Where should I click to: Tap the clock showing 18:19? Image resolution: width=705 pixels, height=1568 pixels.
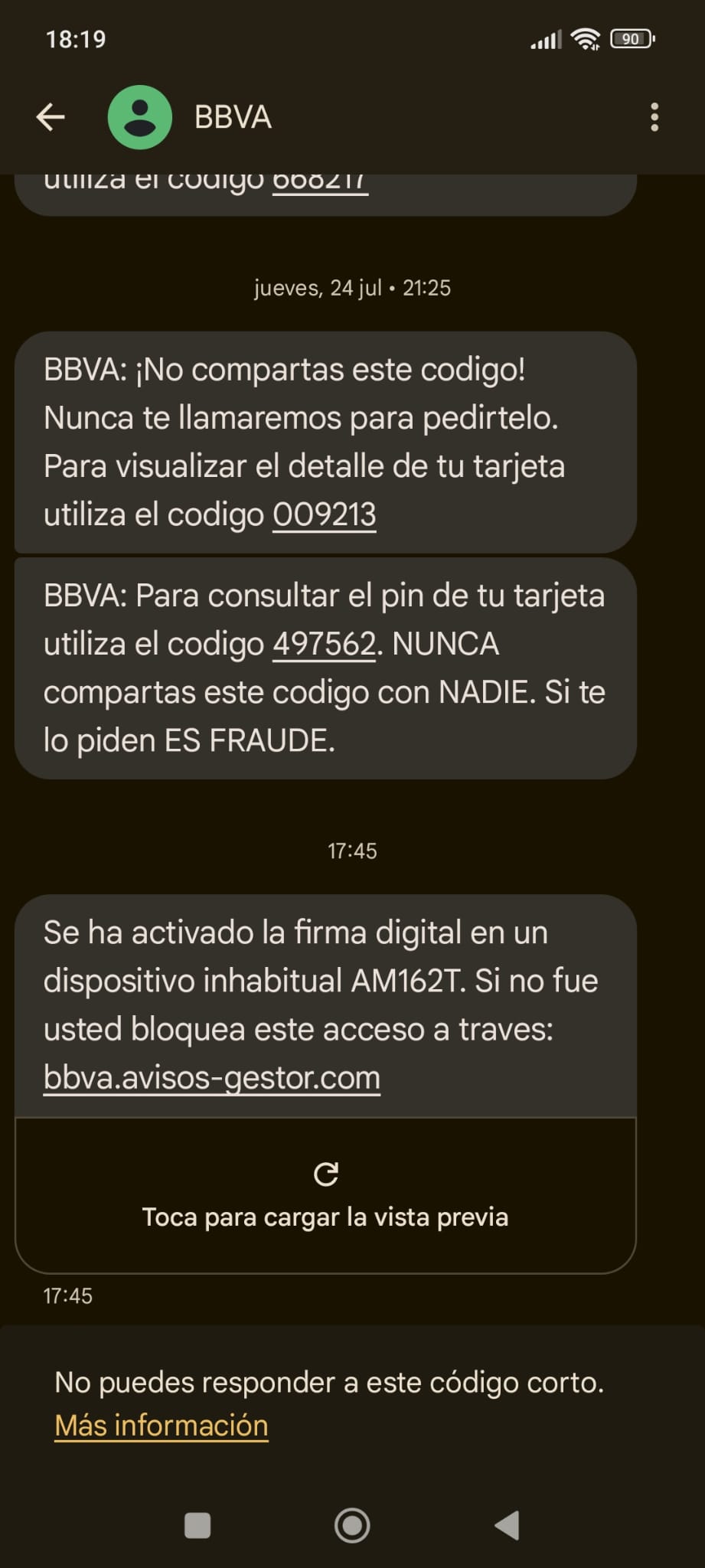pyautogui.click(x=75, y=38)
